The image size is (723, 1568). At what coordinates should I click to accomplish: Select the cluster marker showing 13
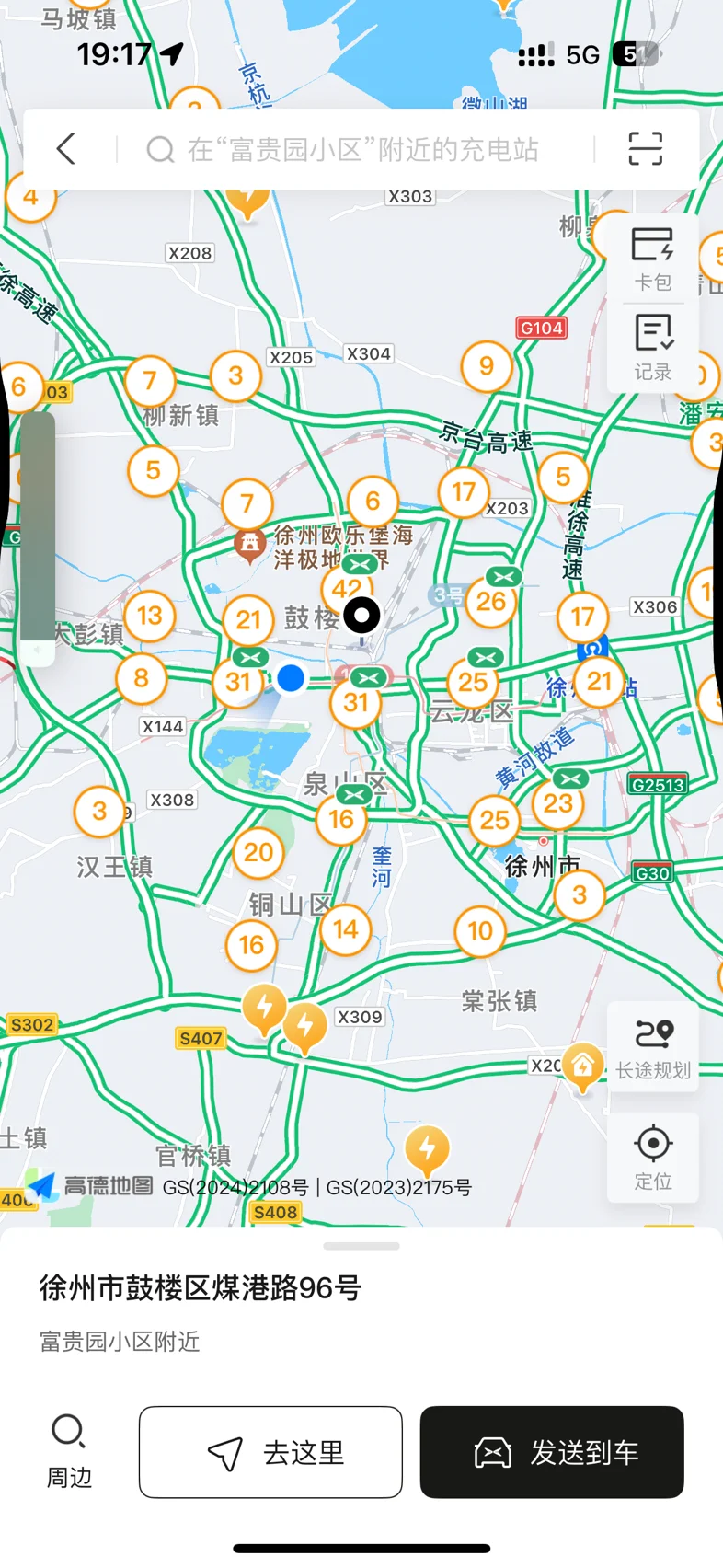149,615
